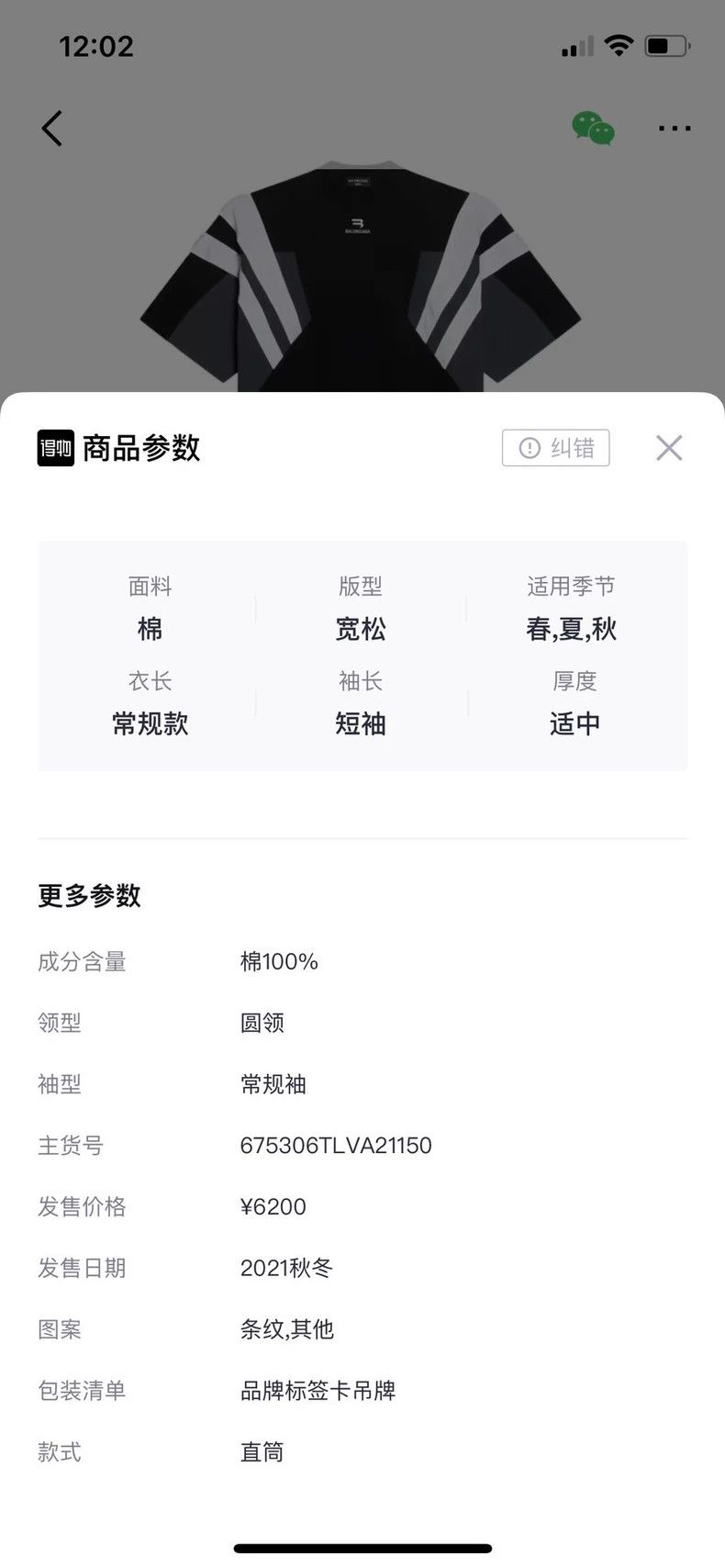Screen dimensions: 725x1568
Task: Open the three-dot overflow menu
Action: [x=675, y=129]
